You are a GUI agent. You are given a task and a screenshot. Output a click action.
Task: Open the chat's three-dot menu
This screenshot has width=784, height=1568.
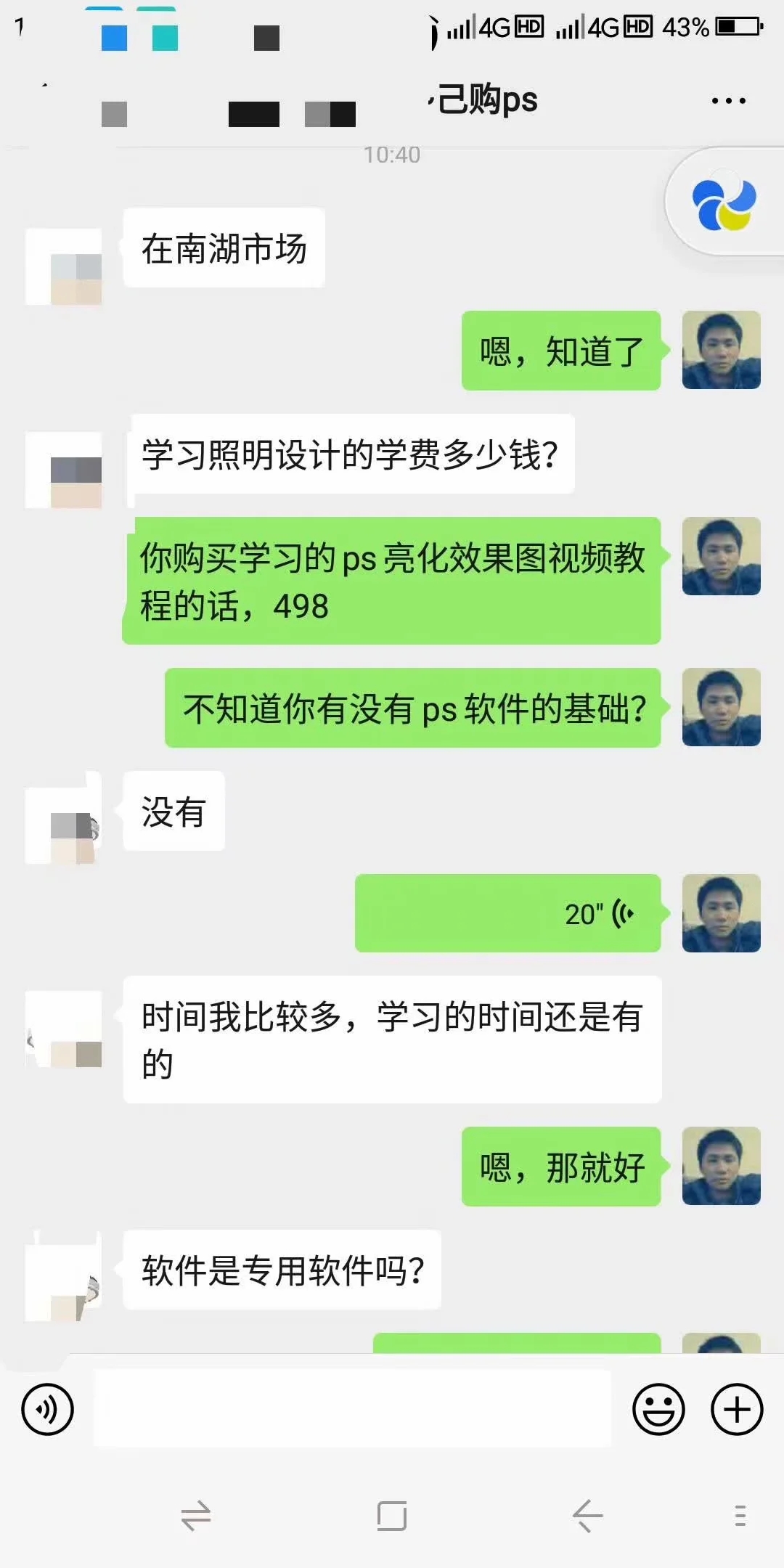point(728,101)
